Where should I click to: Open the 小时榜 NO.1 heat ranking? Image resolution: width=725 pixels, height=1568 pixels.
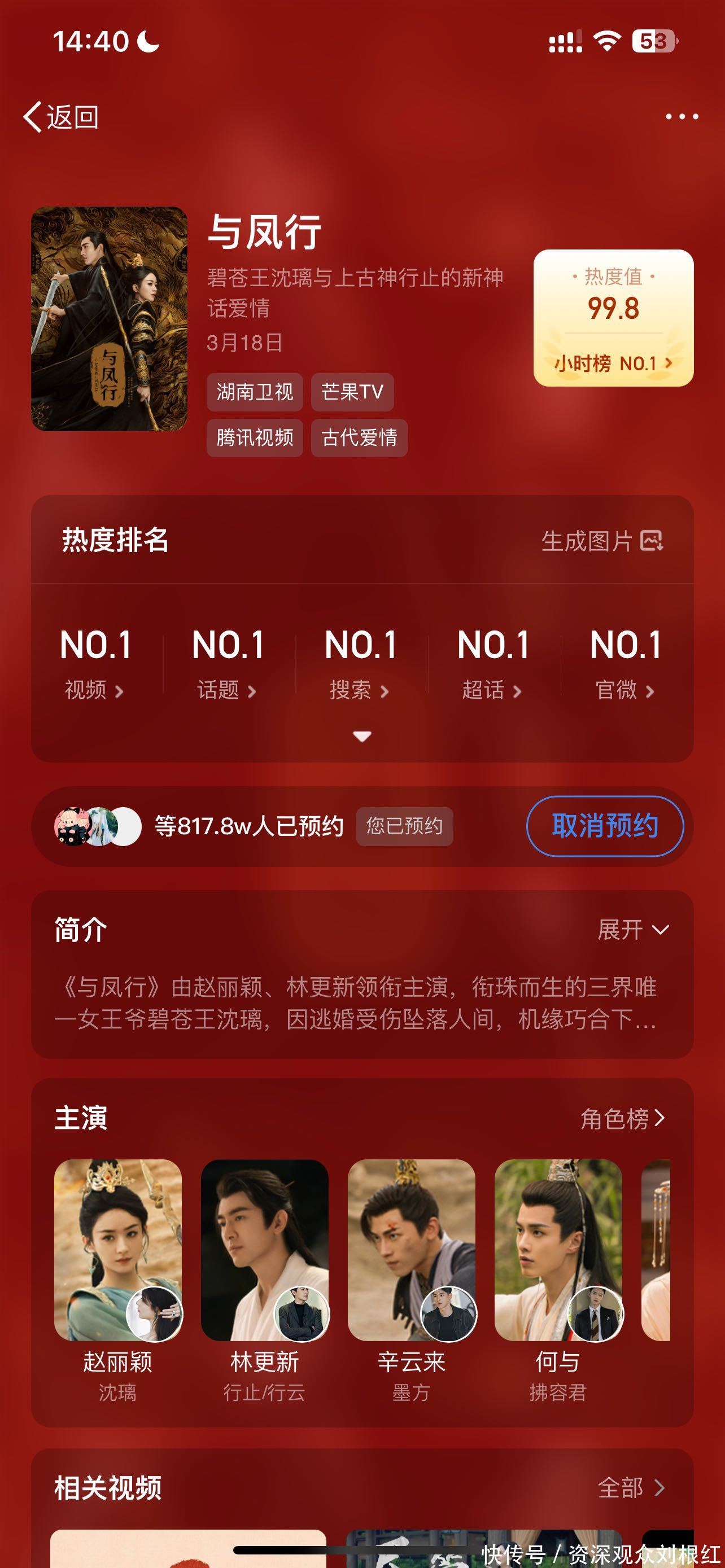(x=613, y=363)
